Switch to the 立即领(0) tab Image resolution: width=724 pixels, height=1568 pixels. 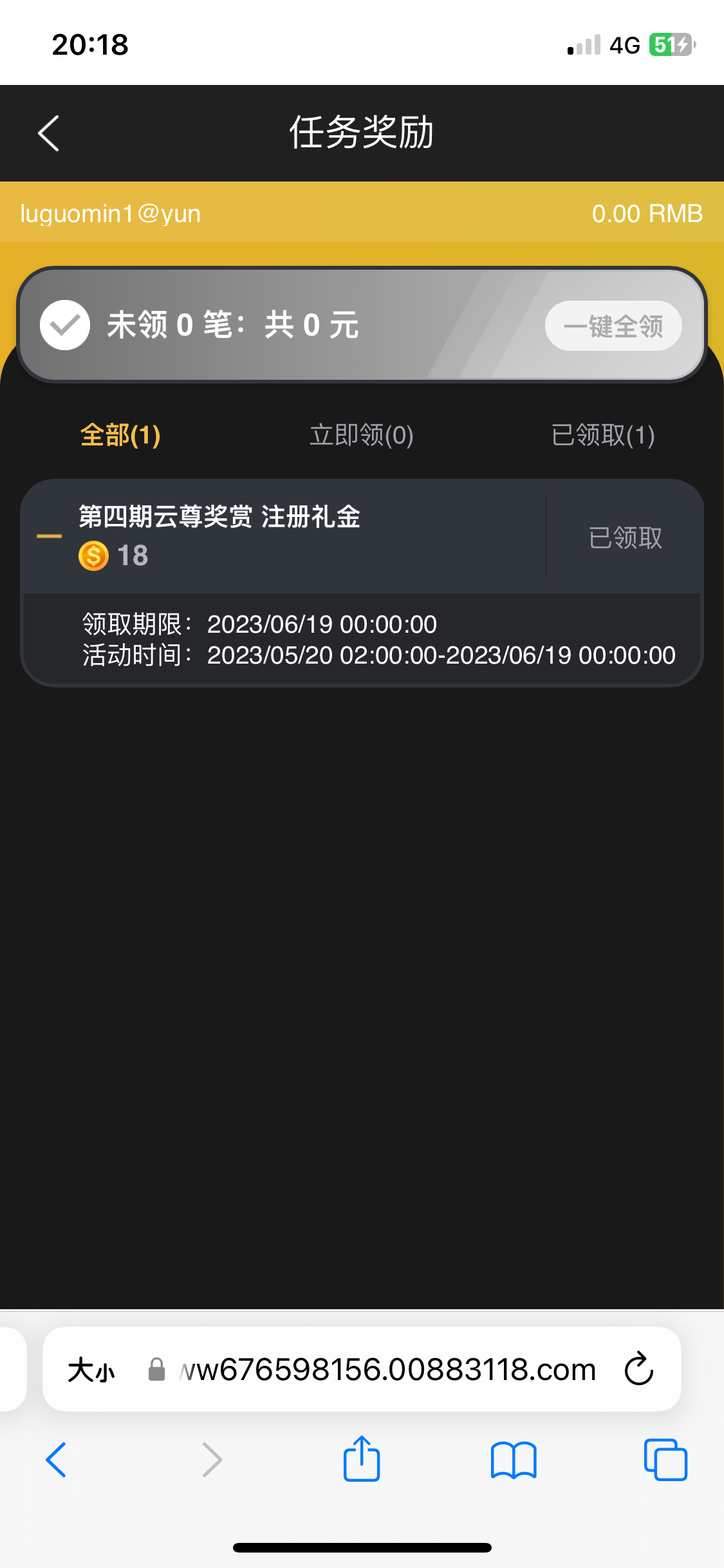pos(361,435)
